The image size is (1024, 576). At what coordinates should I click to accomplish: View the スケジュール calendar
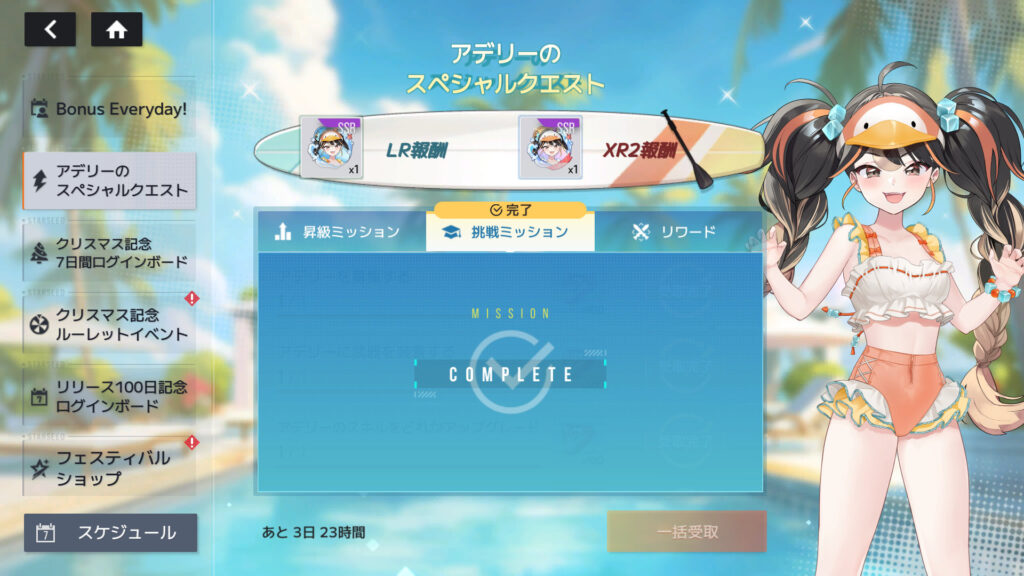click(x=110, y=533)
